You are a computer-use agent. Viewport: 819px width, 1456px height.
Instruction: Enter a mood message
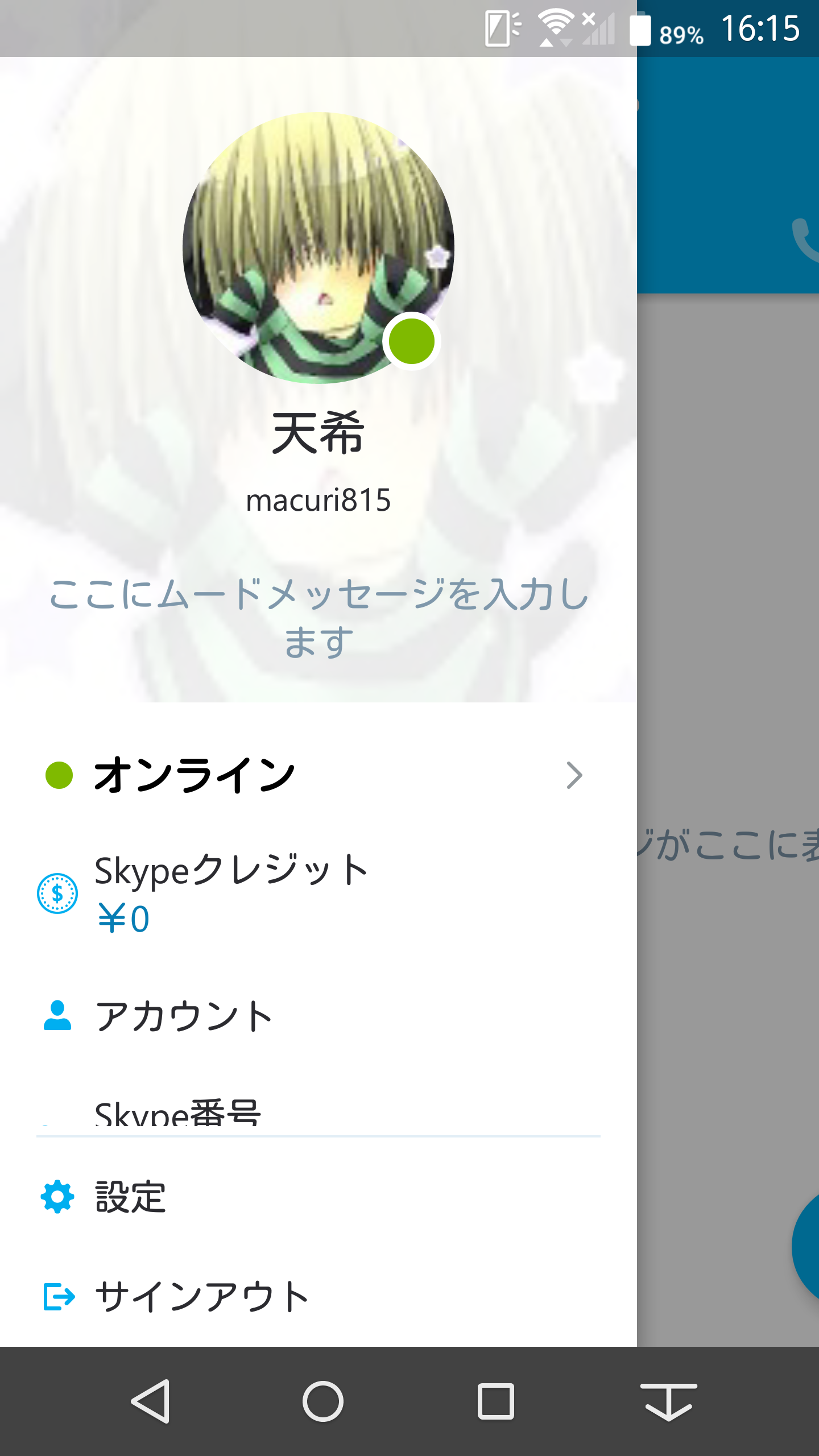click(318, 618)
